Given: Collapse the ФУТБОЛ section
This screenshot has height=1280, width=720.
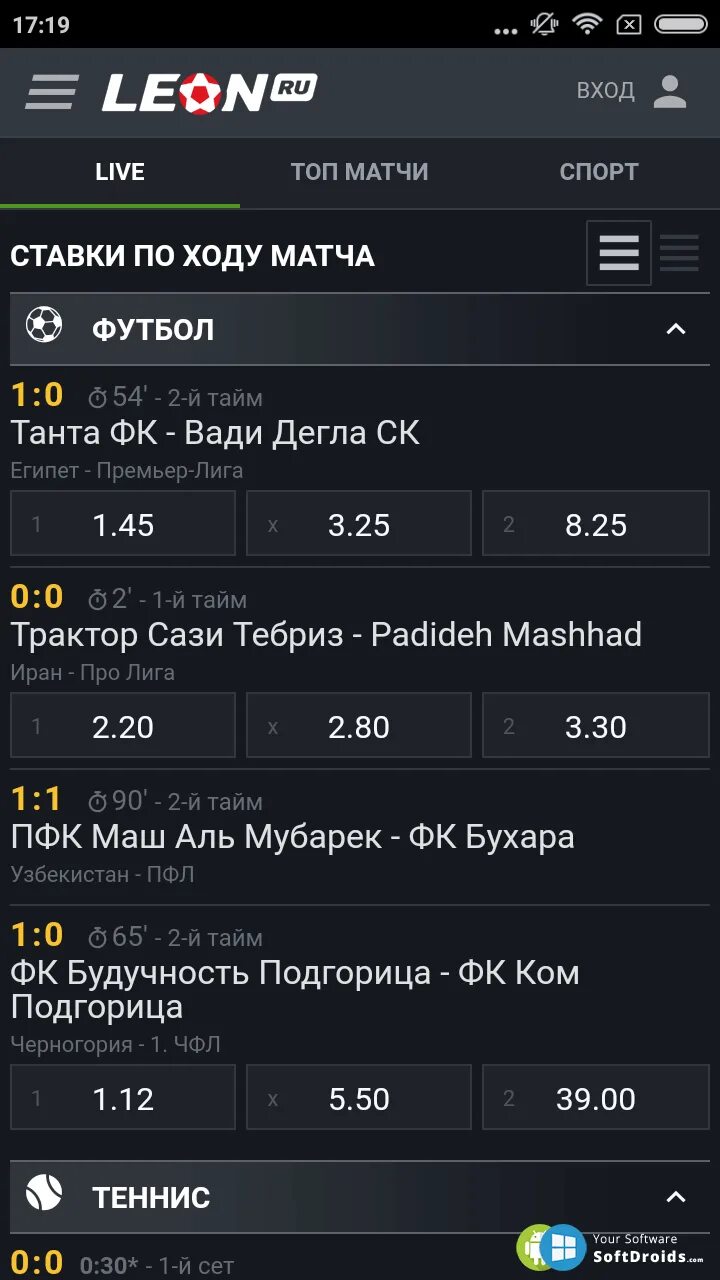Looking at the screenshot, I should [x=676, y=329].
